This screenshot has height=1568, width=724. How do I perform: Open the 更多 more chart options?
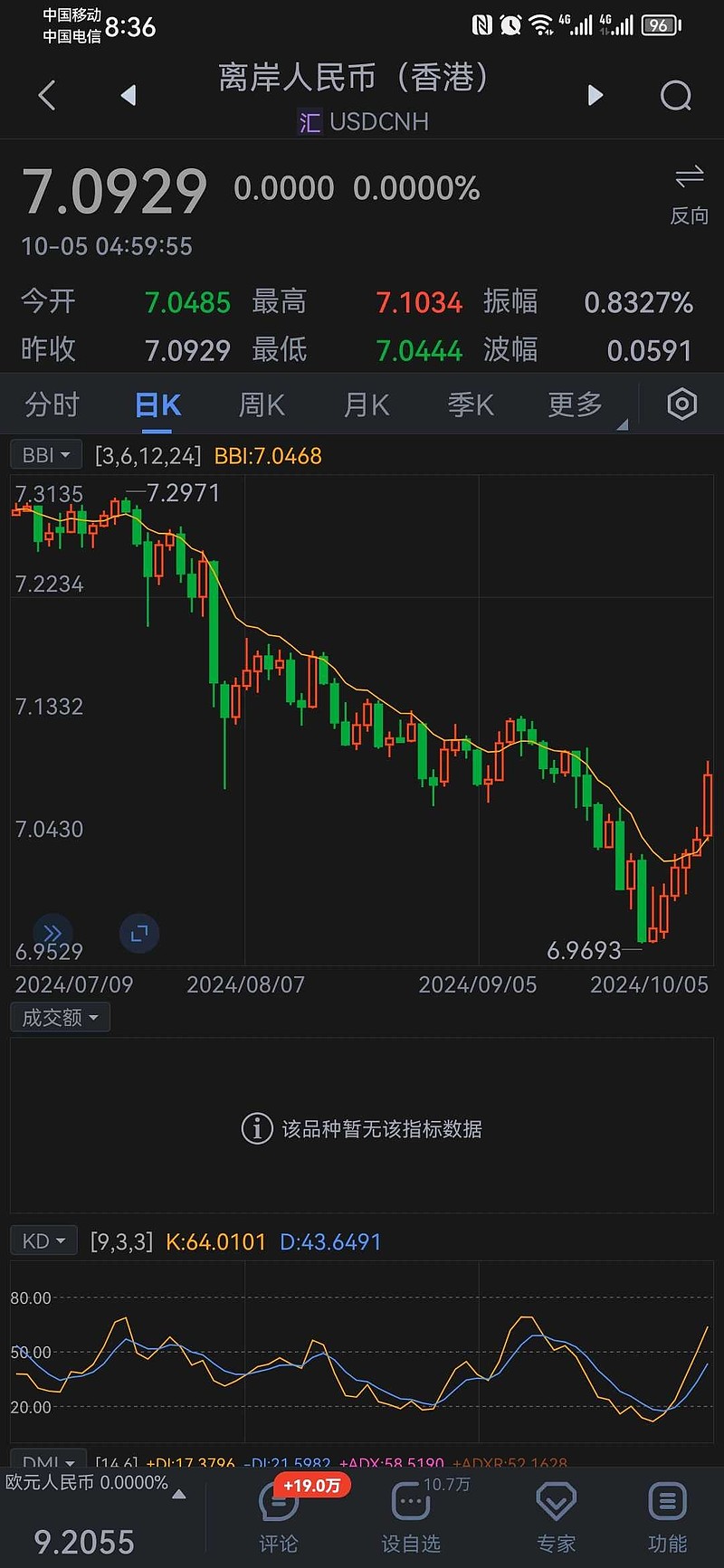pos(573,404)
